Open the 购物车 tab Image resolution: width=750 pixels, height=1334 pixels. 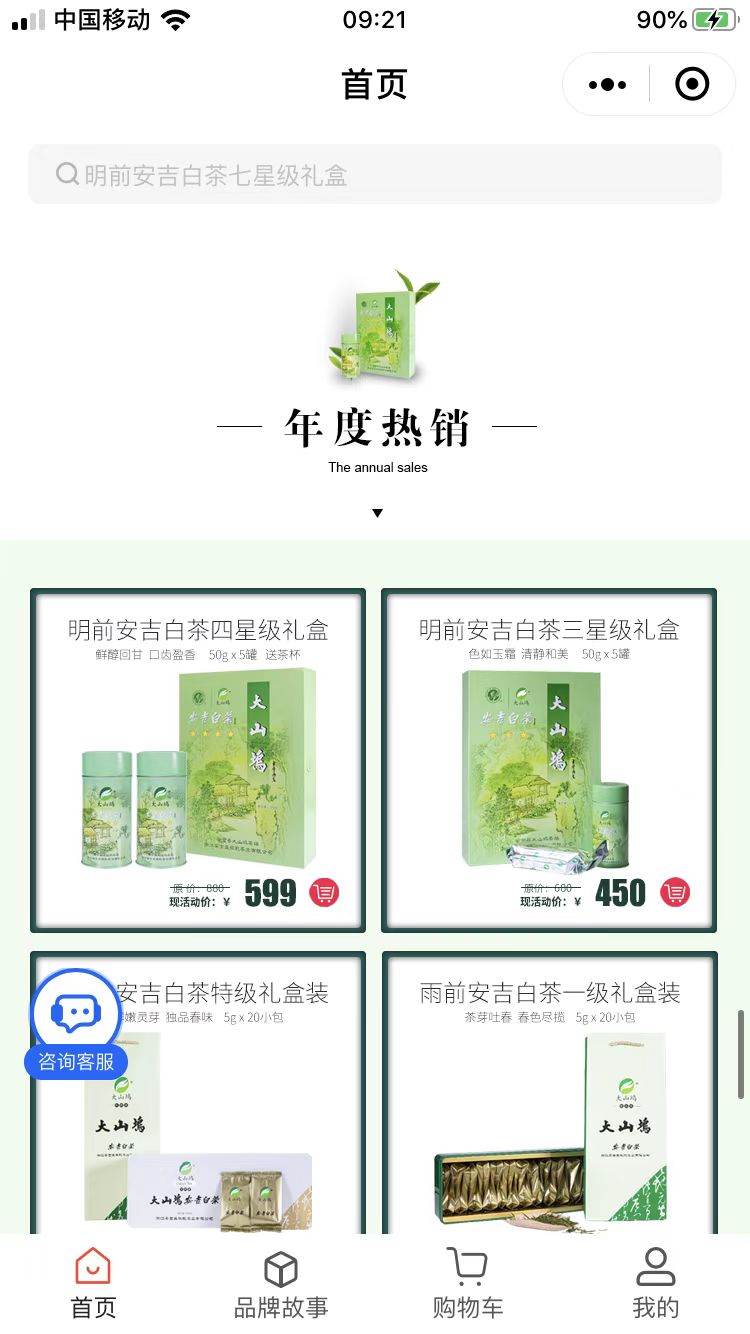click(x=468, y=1283)
